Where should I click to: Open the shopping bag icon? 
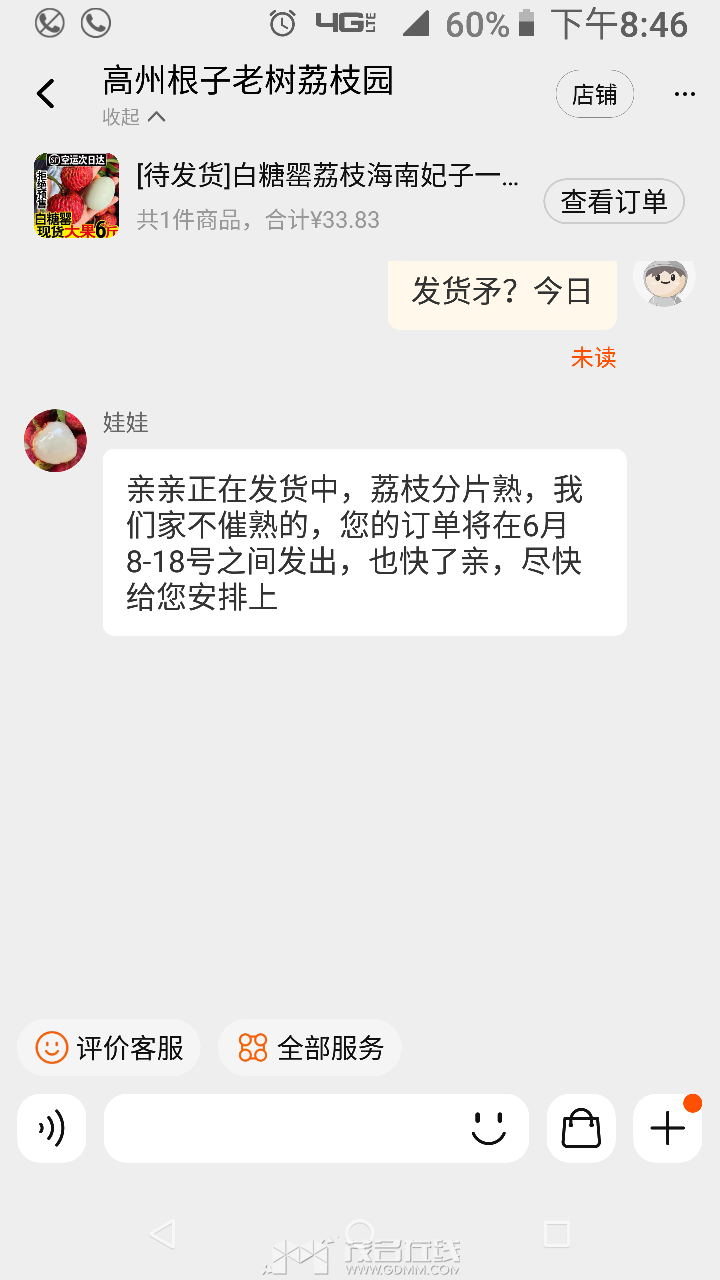581,1128
